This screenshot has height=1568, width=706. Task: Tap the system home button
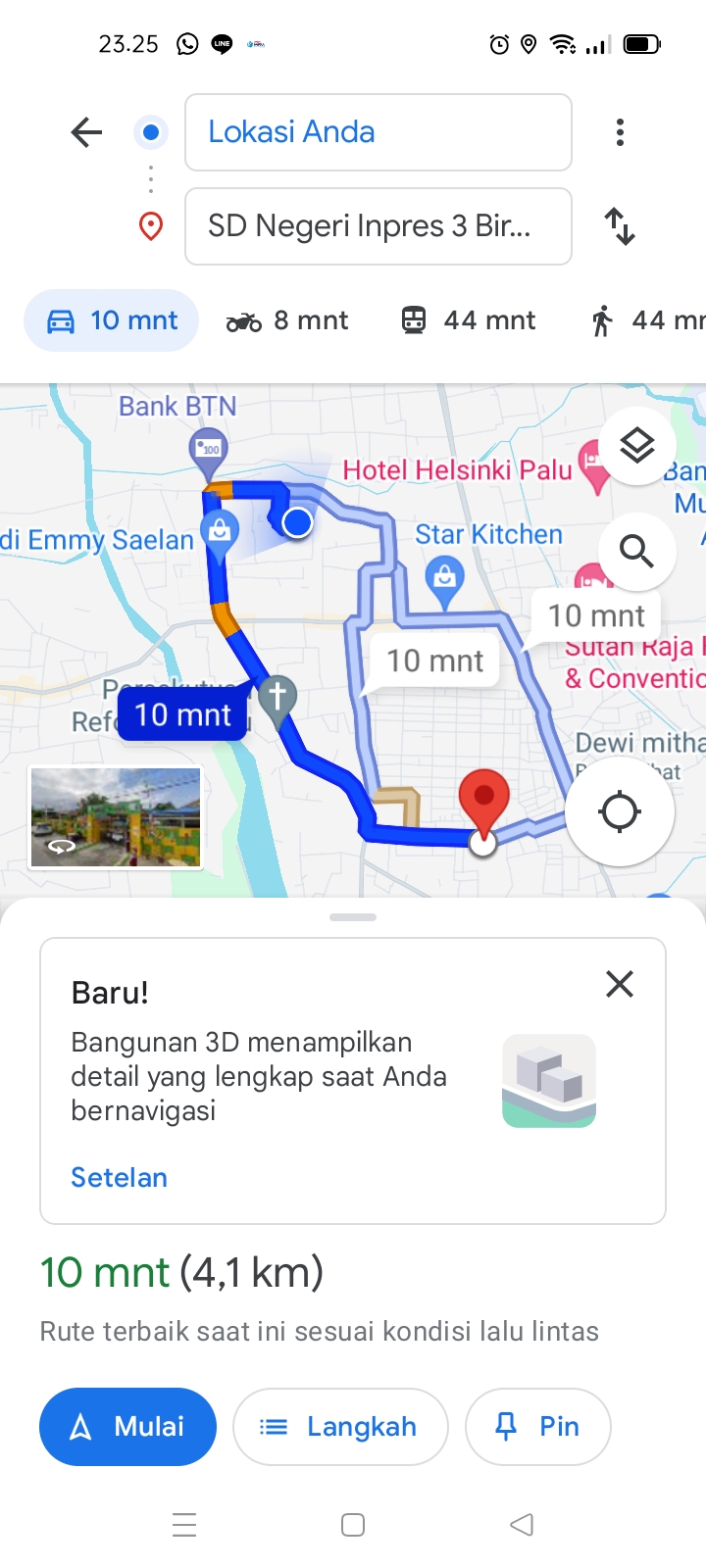click(x=353, y=1525)
